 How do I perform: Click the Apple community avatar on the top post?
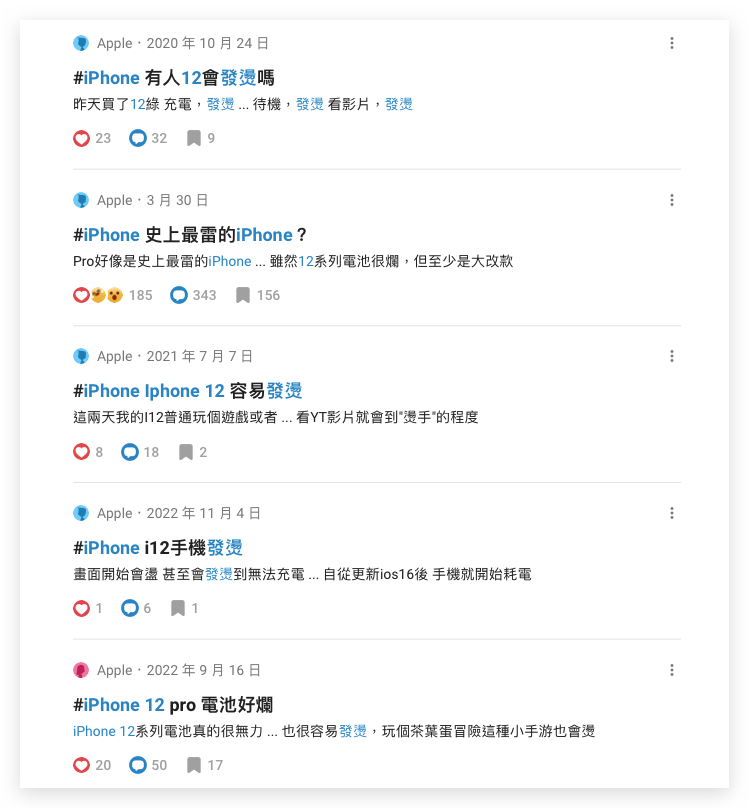point(80,43)
